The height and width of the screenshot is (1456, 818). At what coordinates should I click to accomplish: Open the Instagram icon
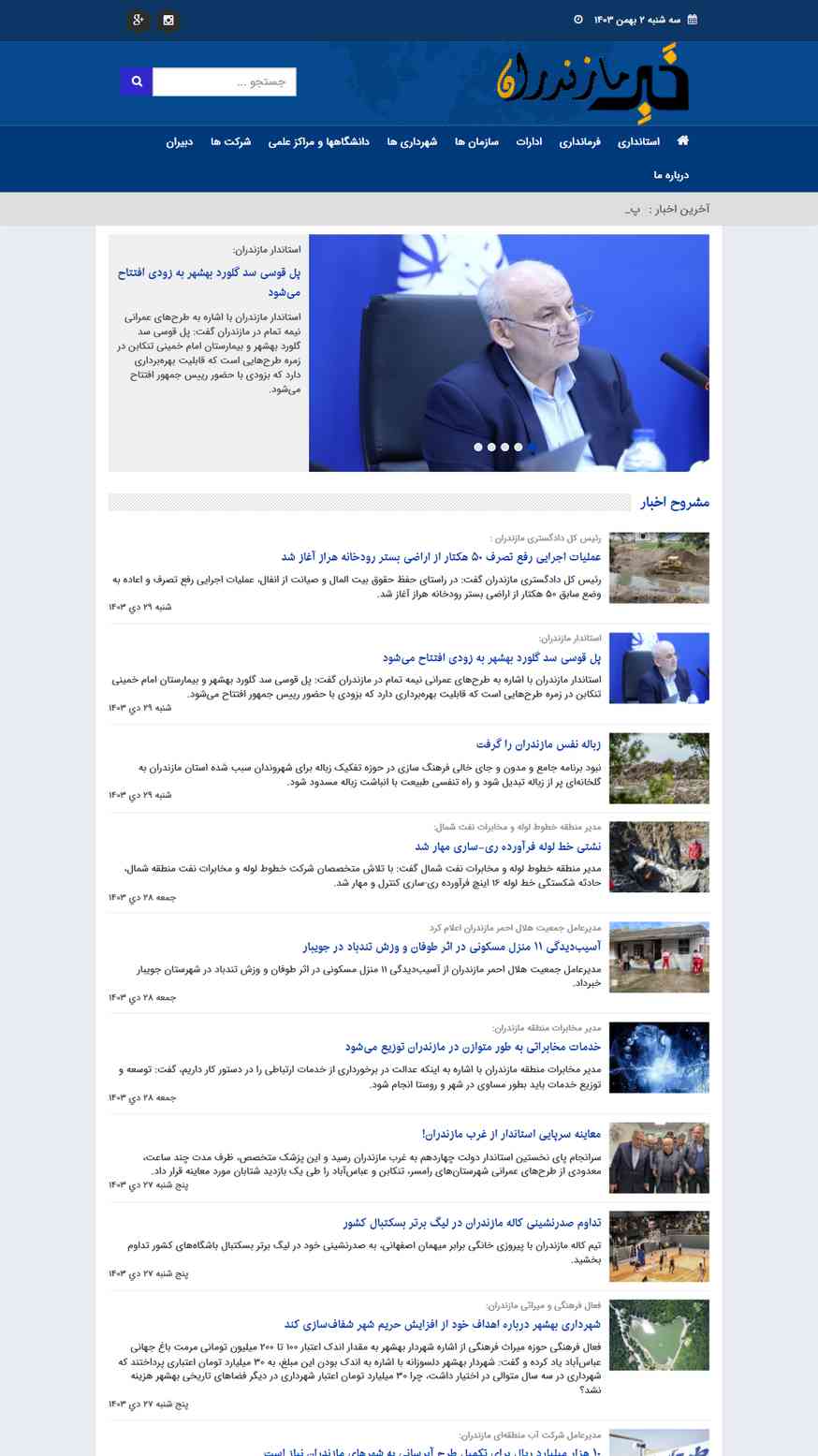click(x=168, y=20)
